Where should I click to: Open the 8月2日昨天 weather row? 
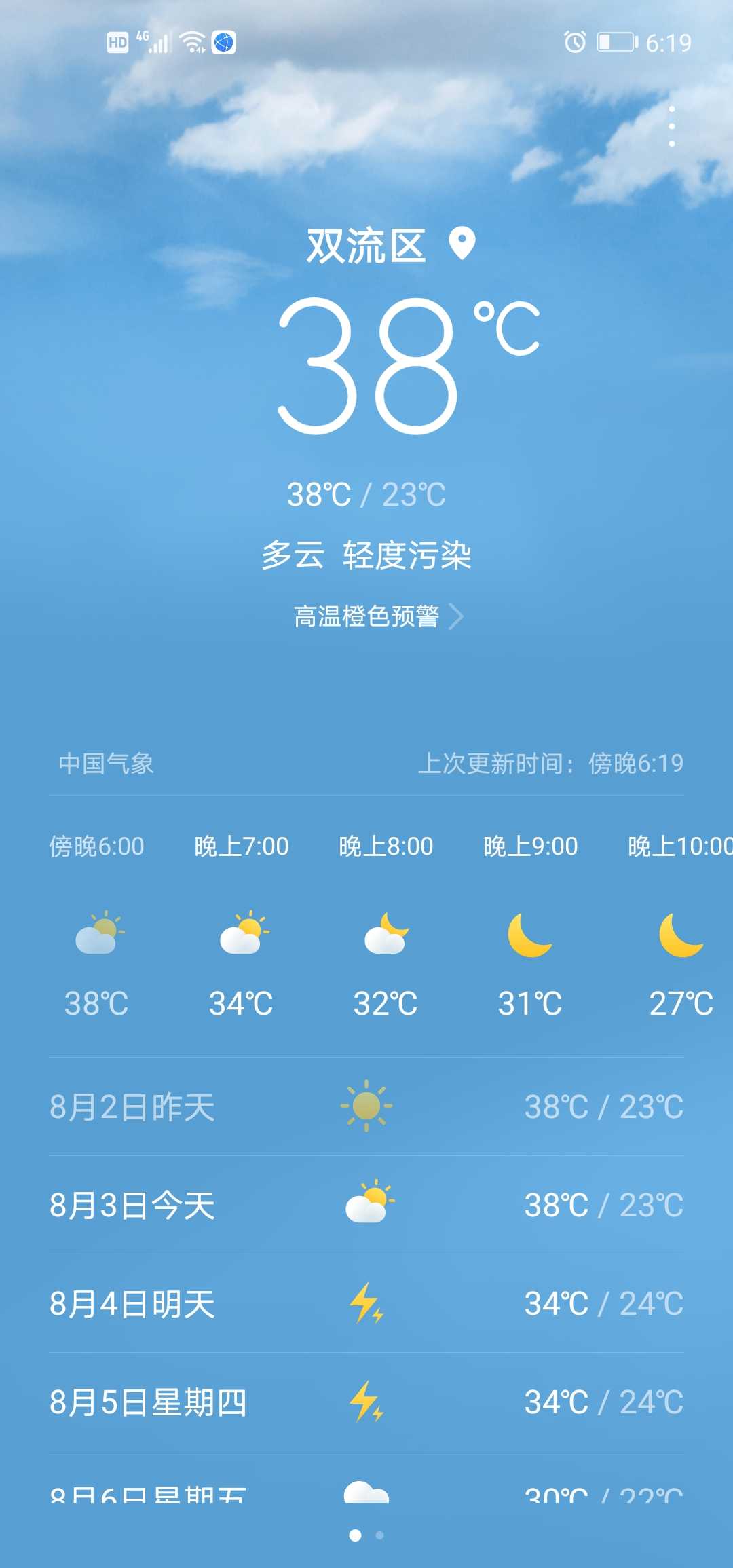click(x=366, y=1106)
